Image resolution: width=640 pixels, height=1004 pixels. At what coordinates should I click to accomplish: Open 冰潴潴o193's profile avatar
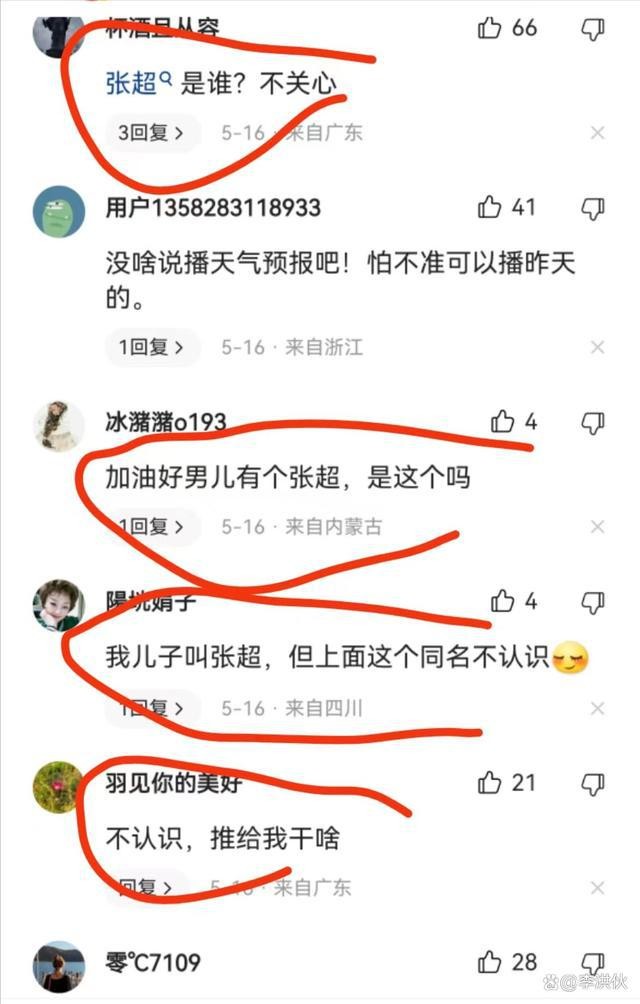[58, 427]
